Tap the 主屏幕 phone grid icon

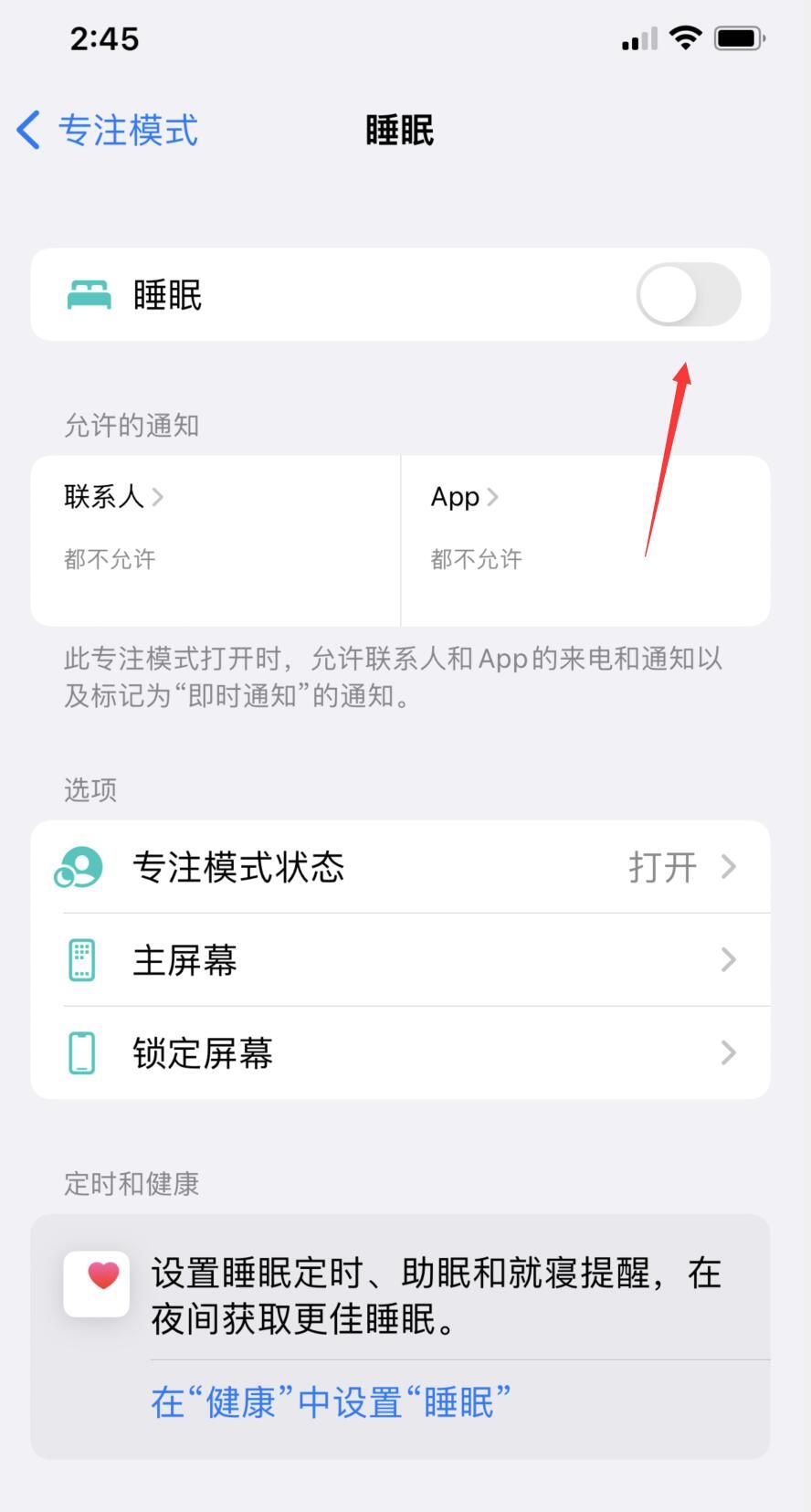[x=81, y=960]
